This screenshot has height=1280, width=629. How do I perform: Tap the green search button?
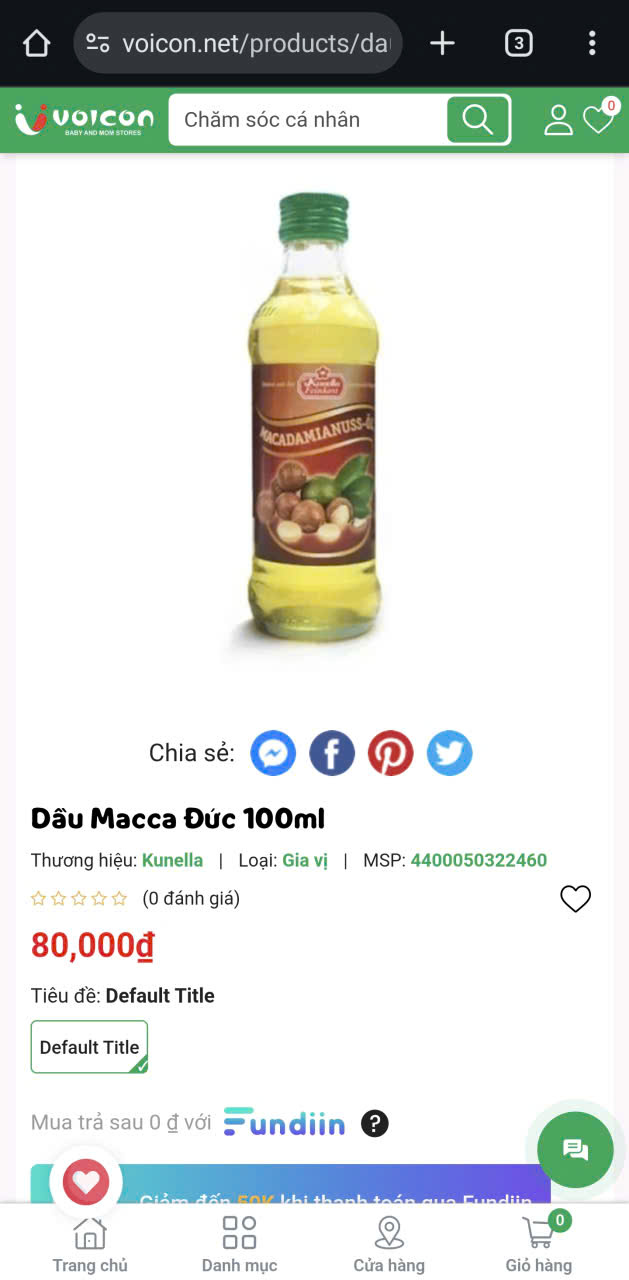[x=478, y=120]
